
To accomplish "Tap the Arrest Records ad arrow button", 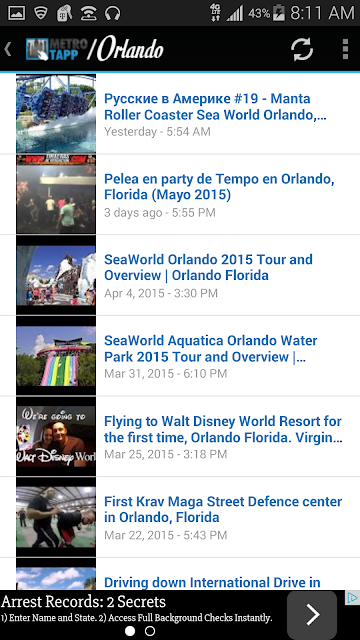I will (x=312, y=613).
